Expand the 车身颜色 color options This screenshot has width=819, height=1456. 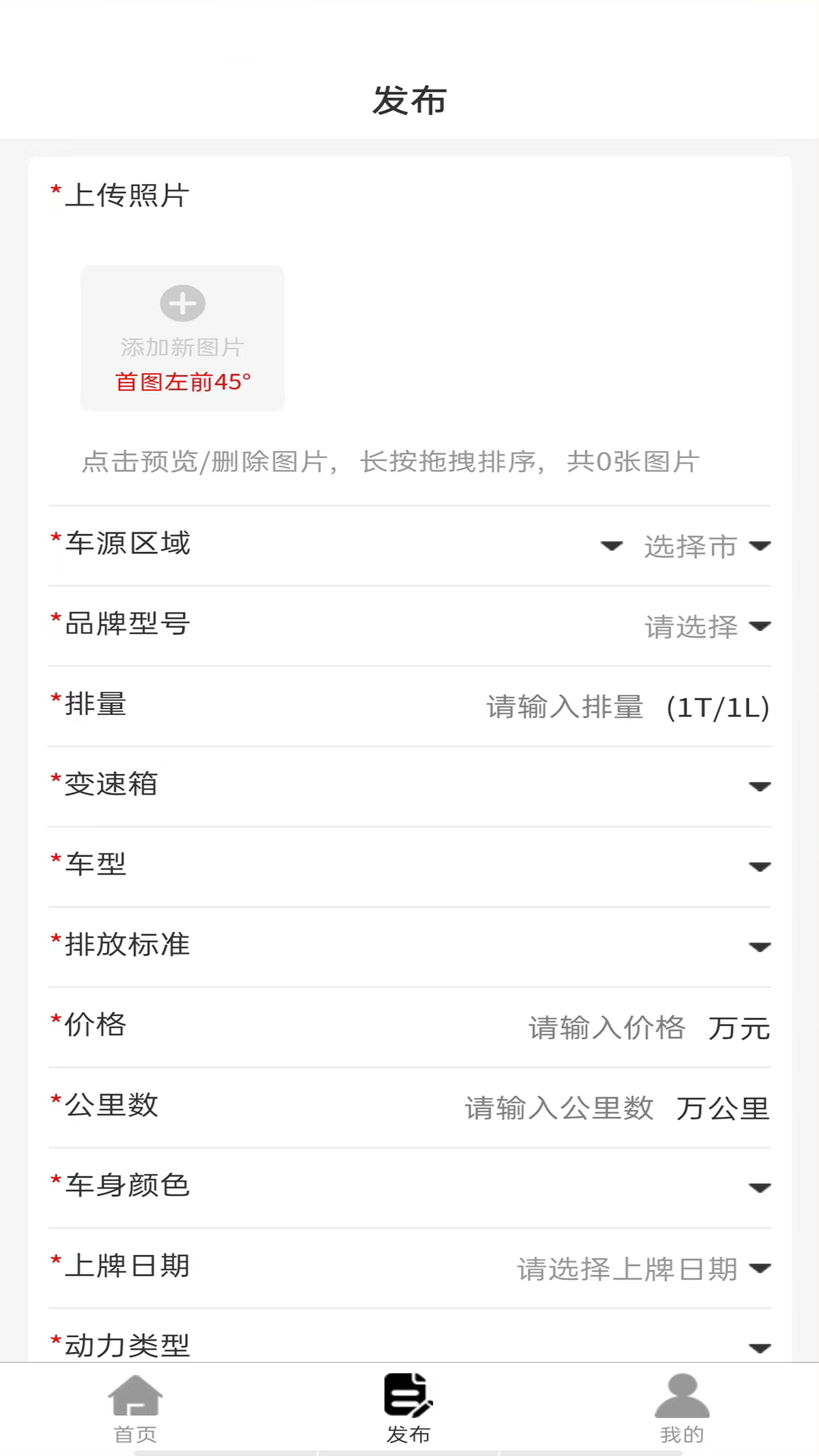(759, 1188)
